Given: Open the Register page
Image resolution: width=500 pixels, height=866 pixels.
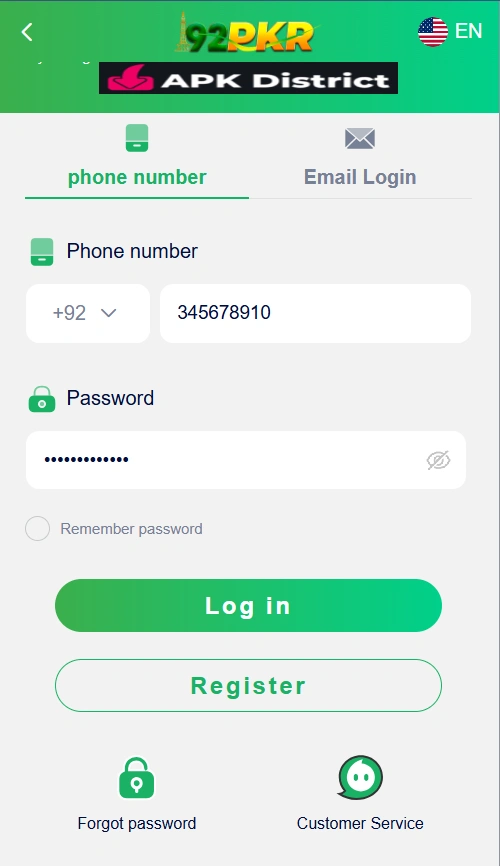Looking at the screenshot, I should [249, 685].
